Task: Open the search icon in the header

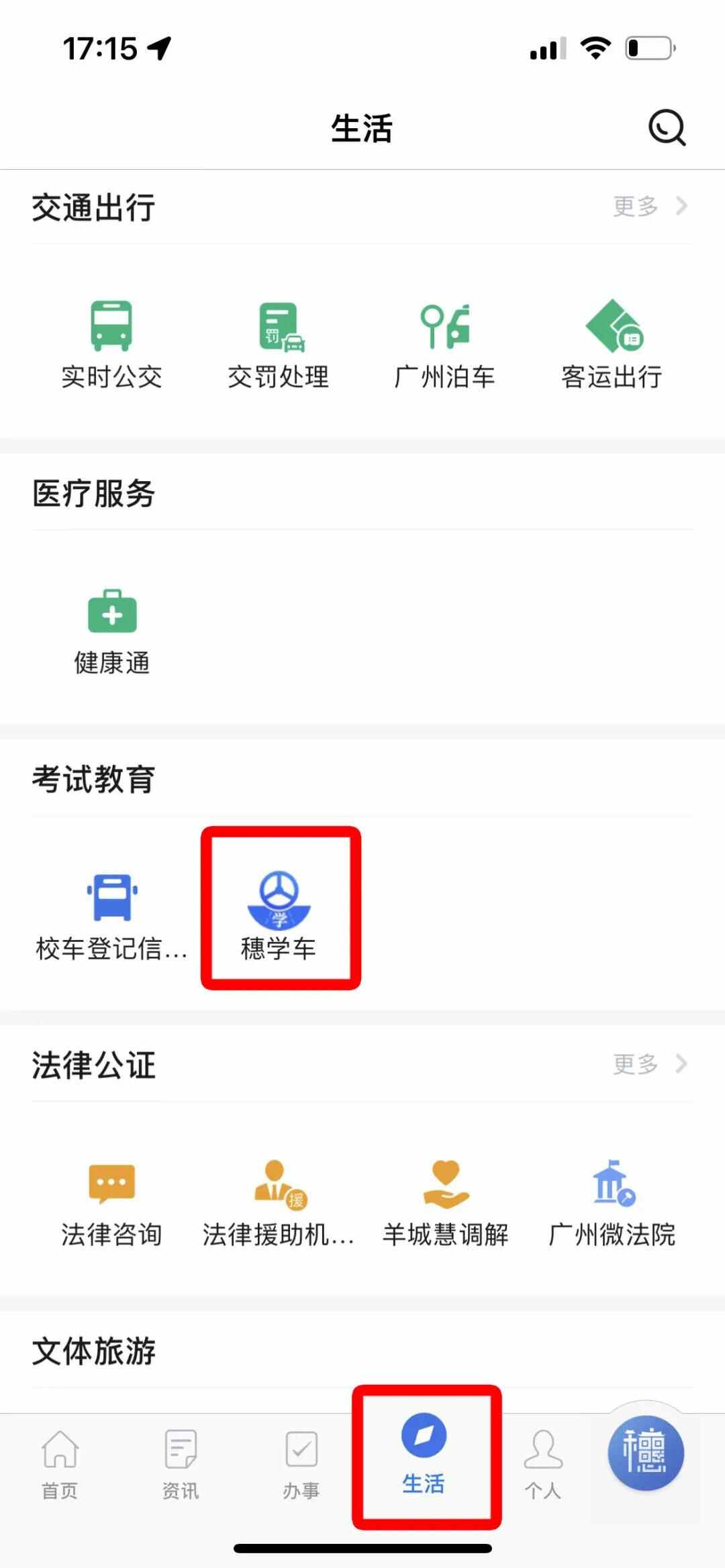Action: [666, 127]
